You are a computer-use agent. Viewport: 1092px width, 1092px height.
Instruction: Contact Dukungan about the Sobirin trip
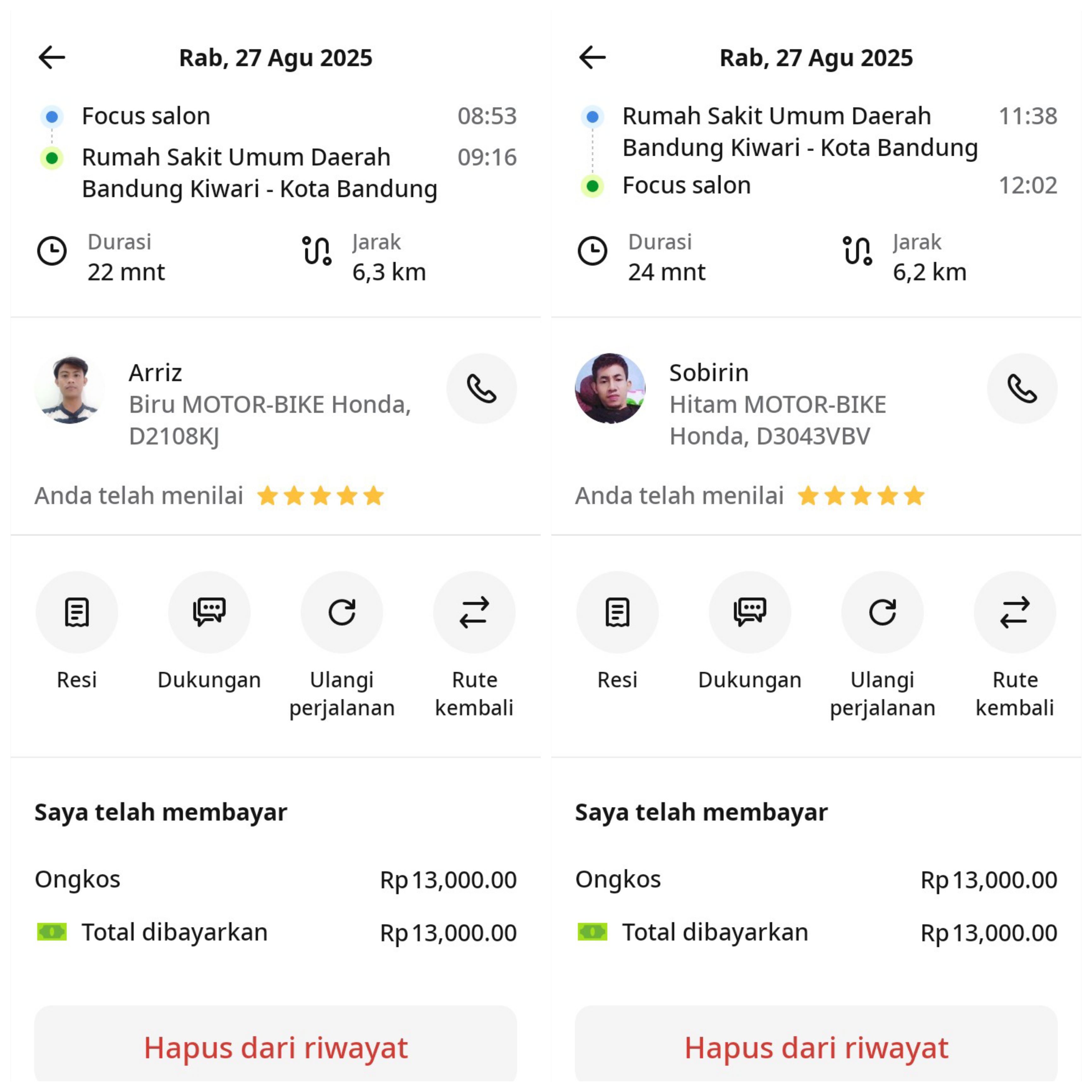pyautogui.click(x=749, y=612)
